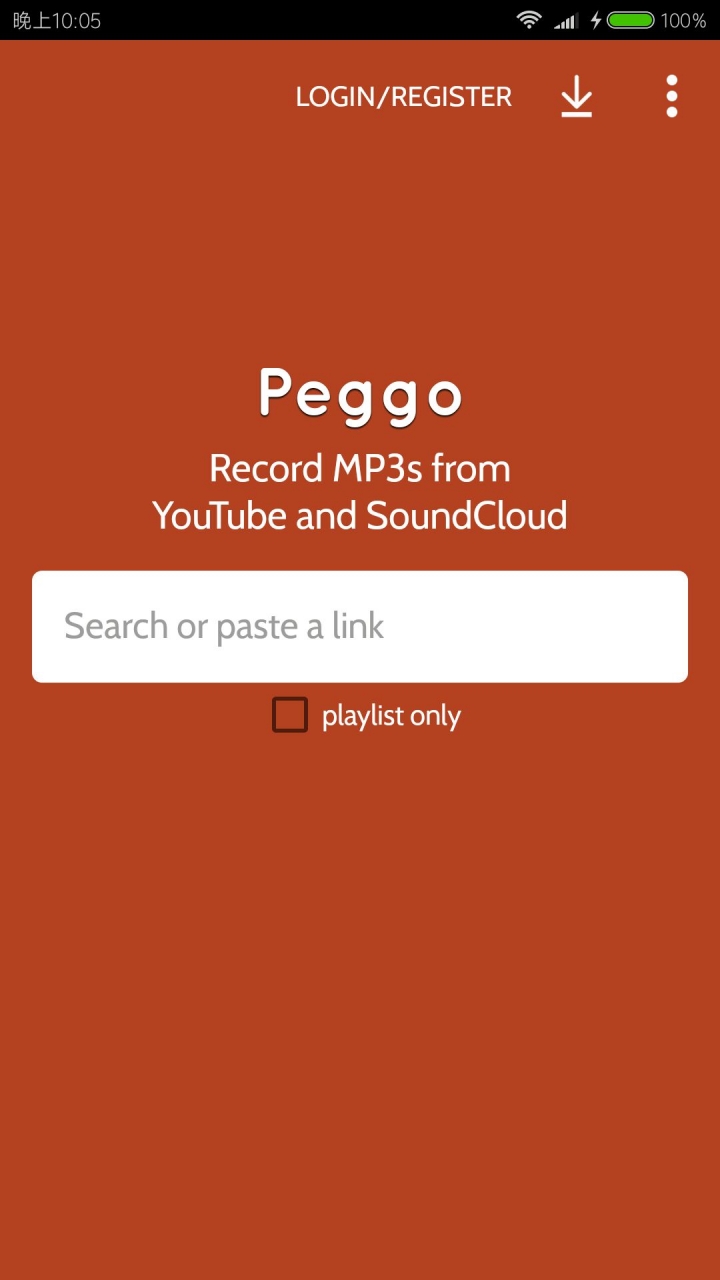Open the downloads icon
This screenshot has width=720, height=1280.
(576, 97)
